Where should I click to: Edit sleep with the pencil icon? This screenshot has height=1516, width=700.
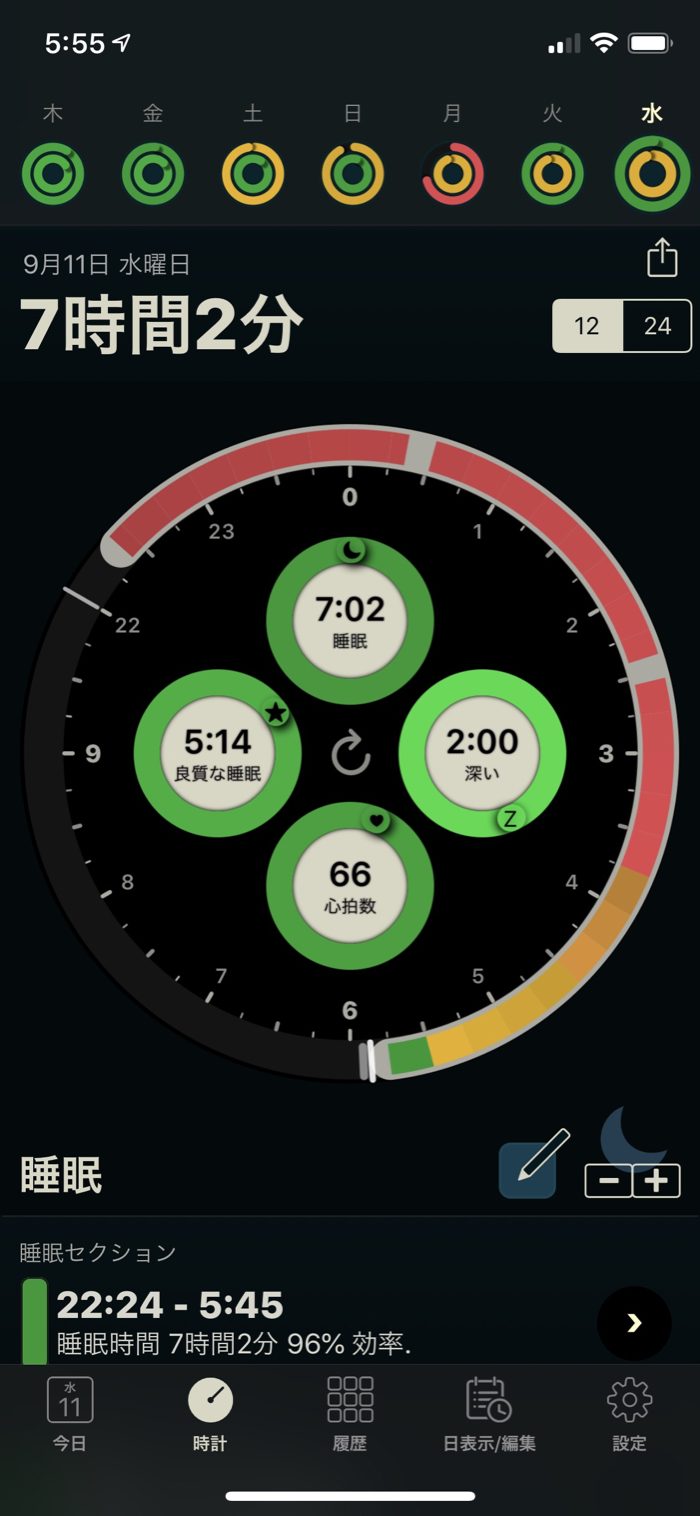point(529,1170)
